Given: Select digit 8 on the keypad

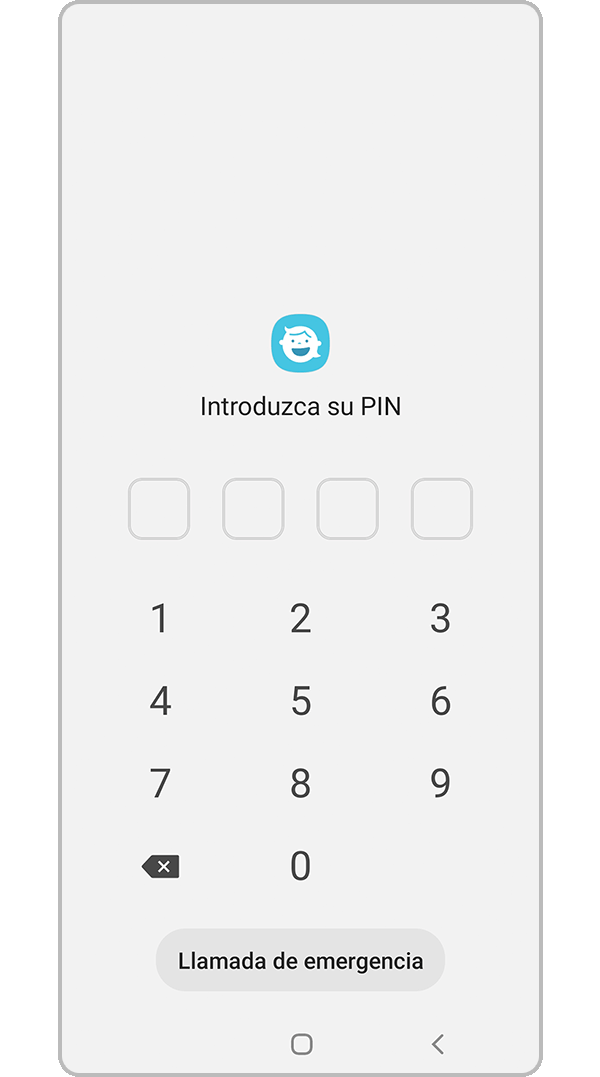Looking at the screenshot, I should [x=300, y=783].
